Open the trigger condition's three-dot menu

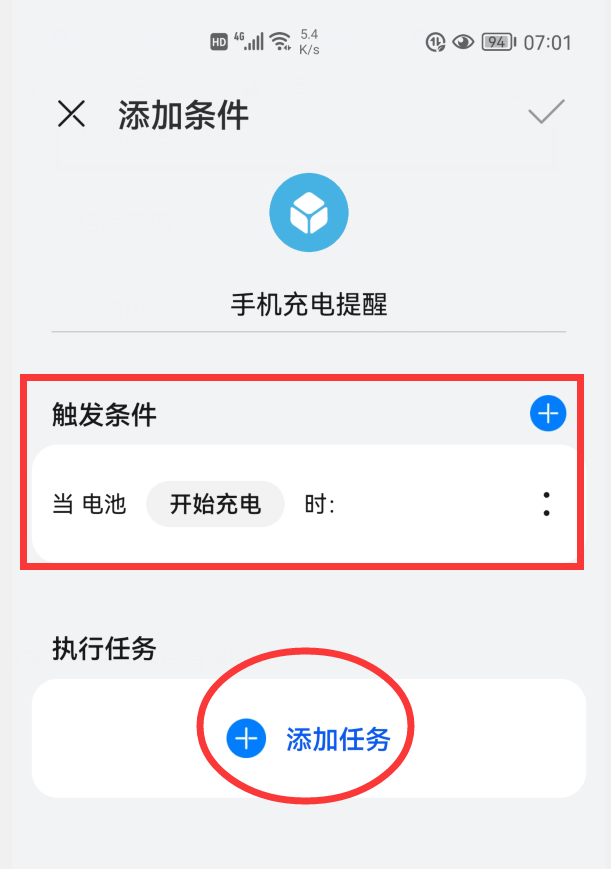(546, 504)
